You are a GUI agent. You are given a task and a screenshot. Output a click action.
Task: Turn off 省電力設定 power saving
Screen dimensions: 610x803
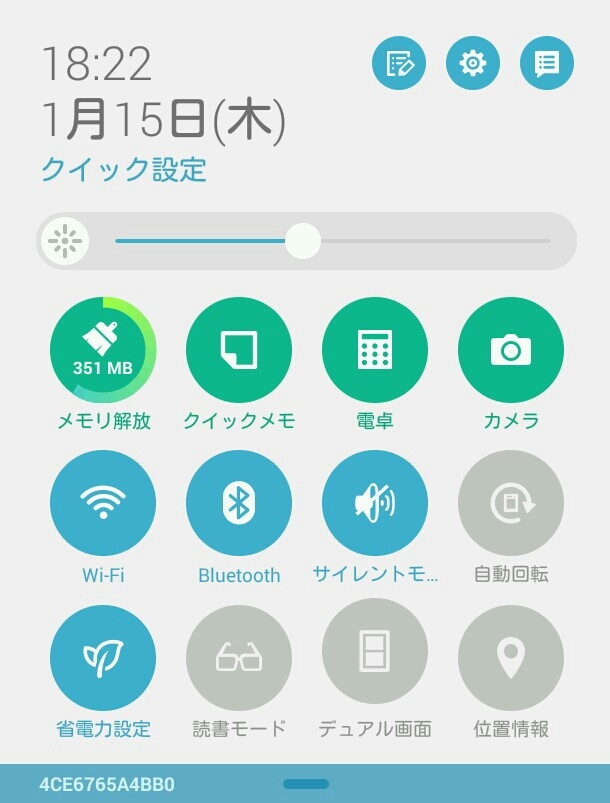click(x=103, y=658)
